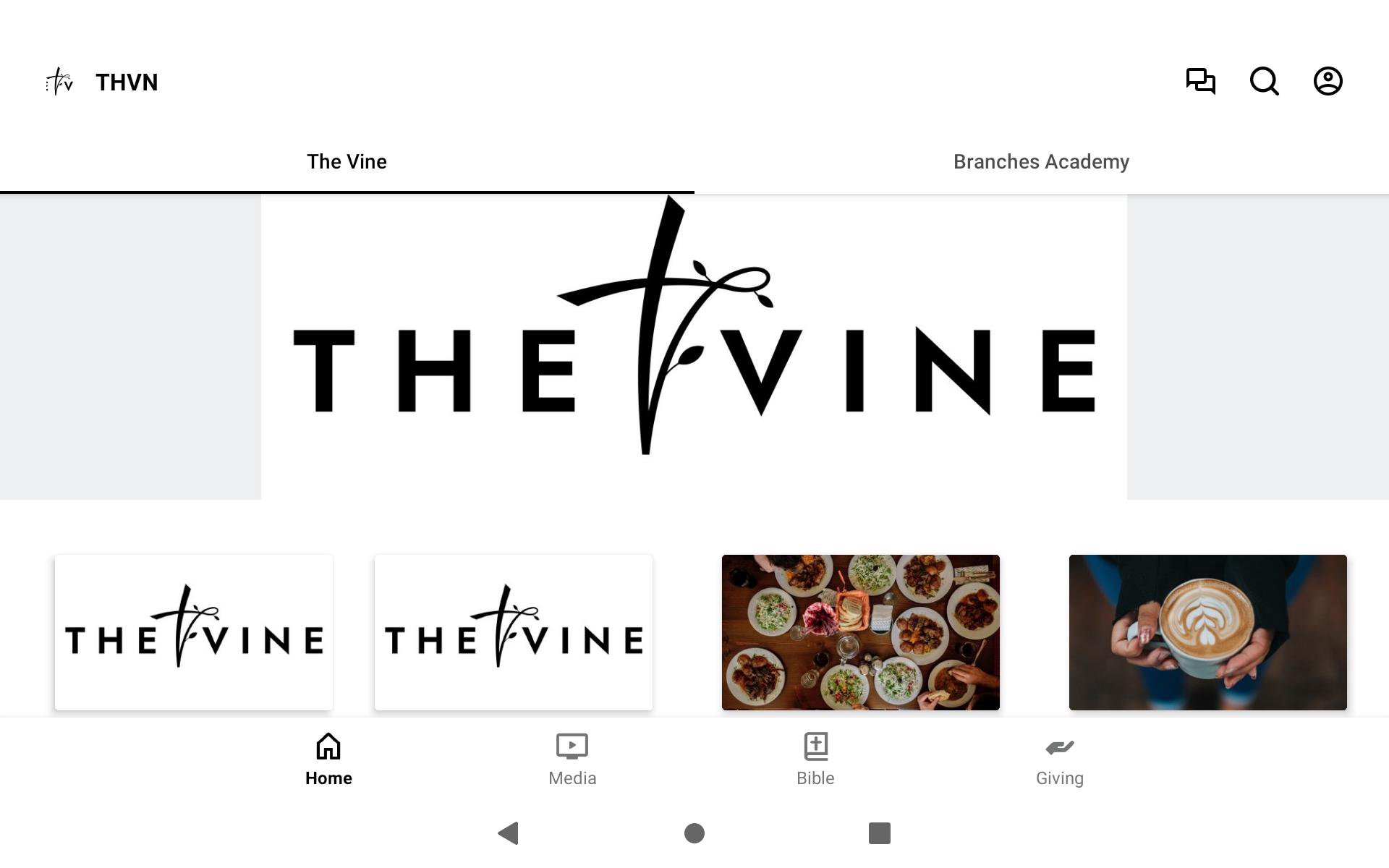The width and height of the screenshot is (1389, 868).
Task: Open the latte coffee cup card
Action: 1207,632
